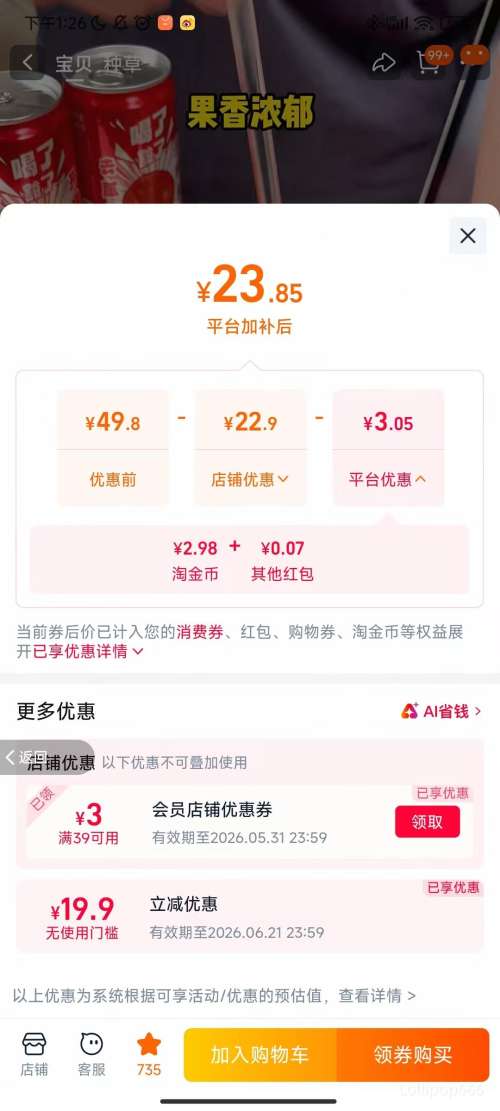The height and width of the screenshot is (1111, 500).
Task: Tap the favorite star with 735
Action: [x=149, y=1054]
